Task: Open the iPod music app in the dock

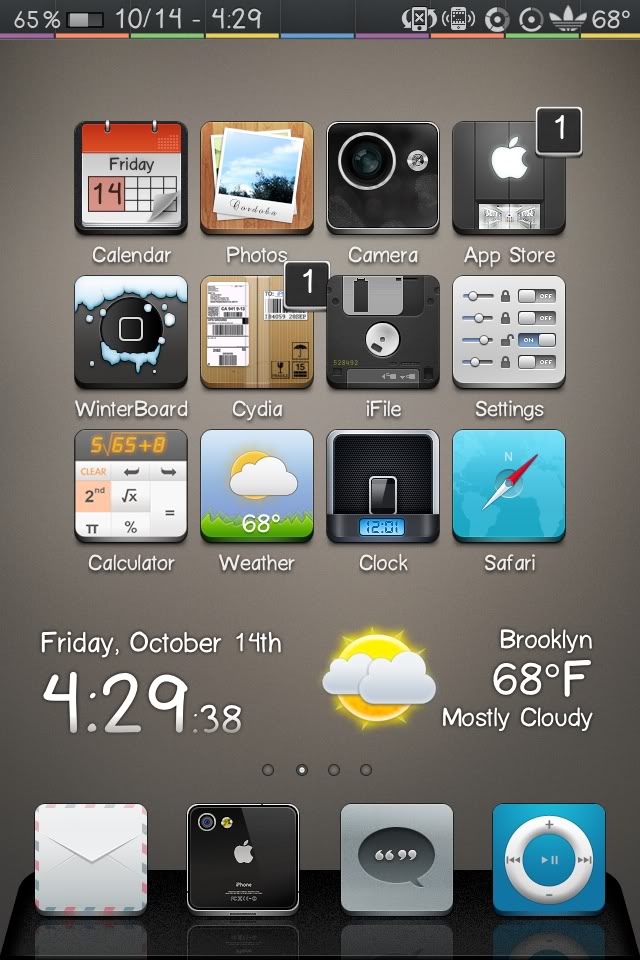Action: click(x=549, y=858)
